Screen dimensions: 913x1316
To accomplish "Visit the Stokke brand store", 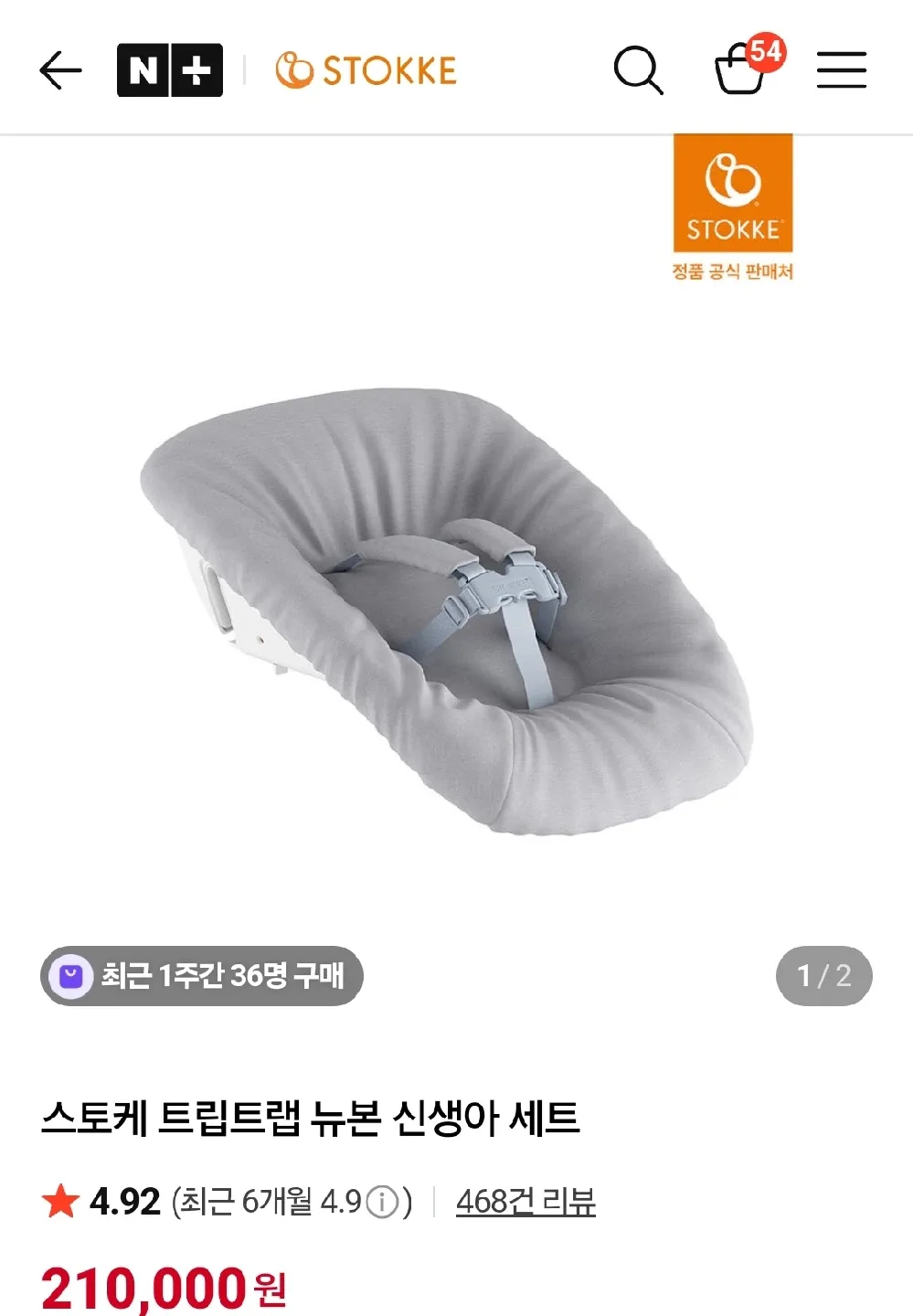I will (366, 70).
